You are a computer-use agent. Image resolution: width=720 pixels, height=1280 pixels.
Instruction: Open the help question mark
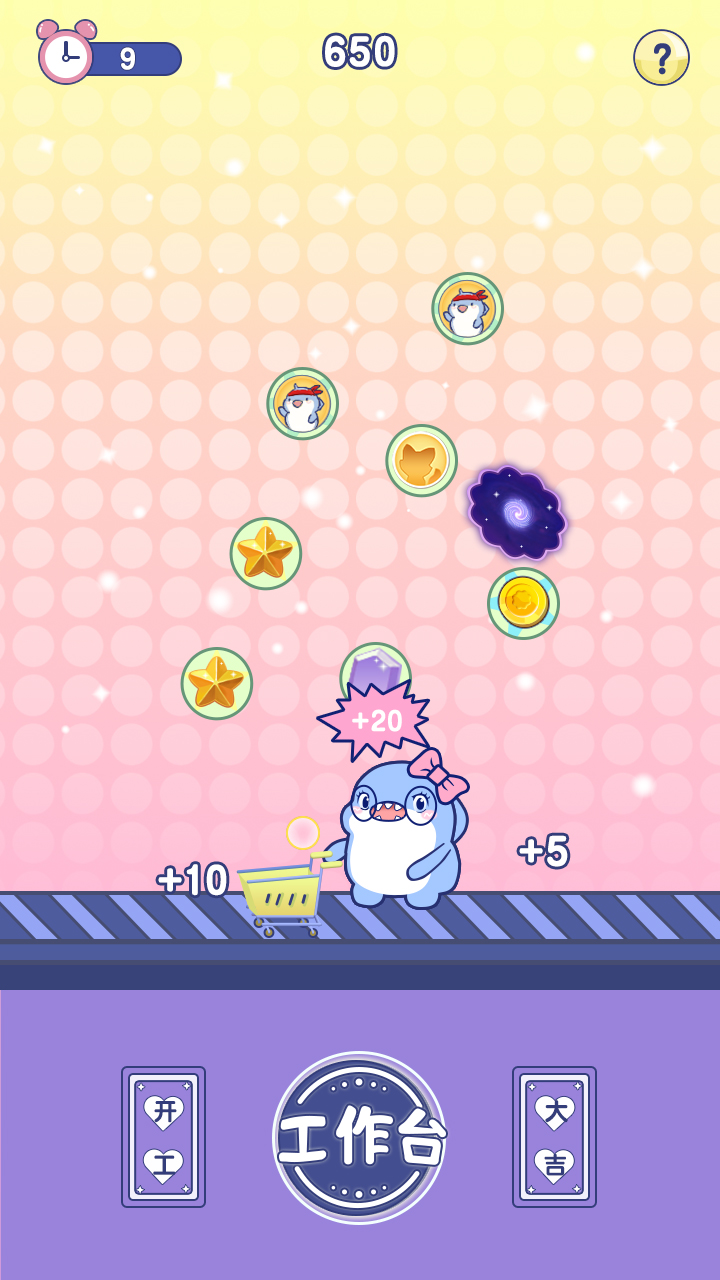661,57
